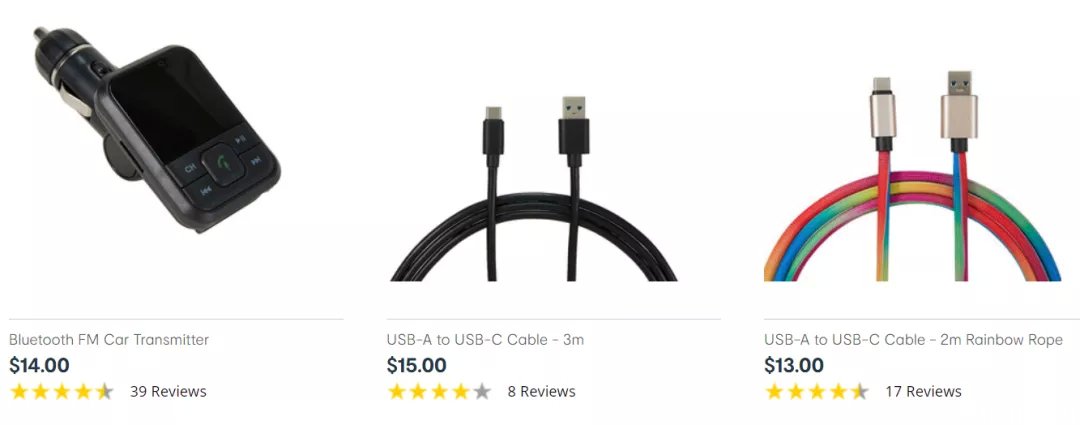The width and height of the screenshot is (1080, 425).
Task: View 8 Reviews for the 3m cable
Action: [540, 391]
